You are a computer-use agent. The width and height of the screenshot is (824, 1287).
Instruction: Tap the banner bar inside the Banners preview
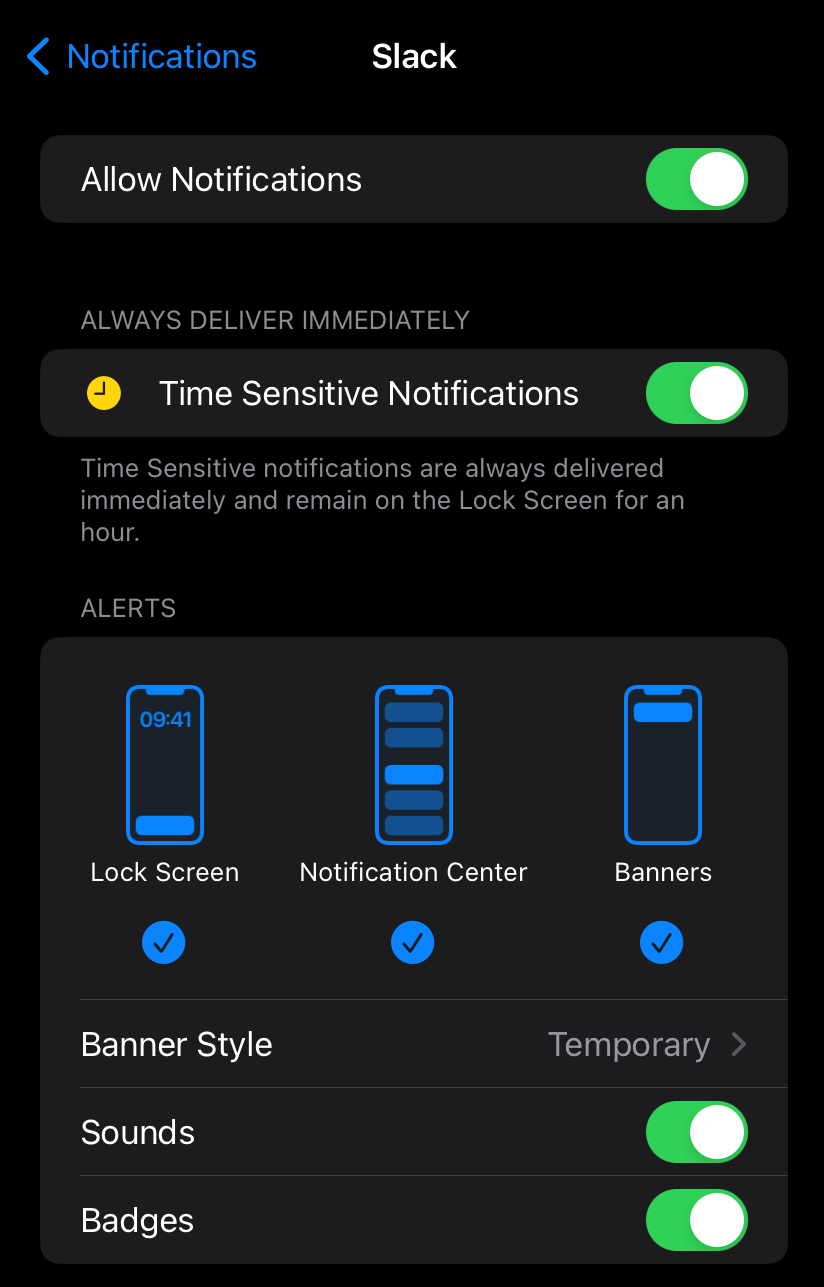[662, 710]
